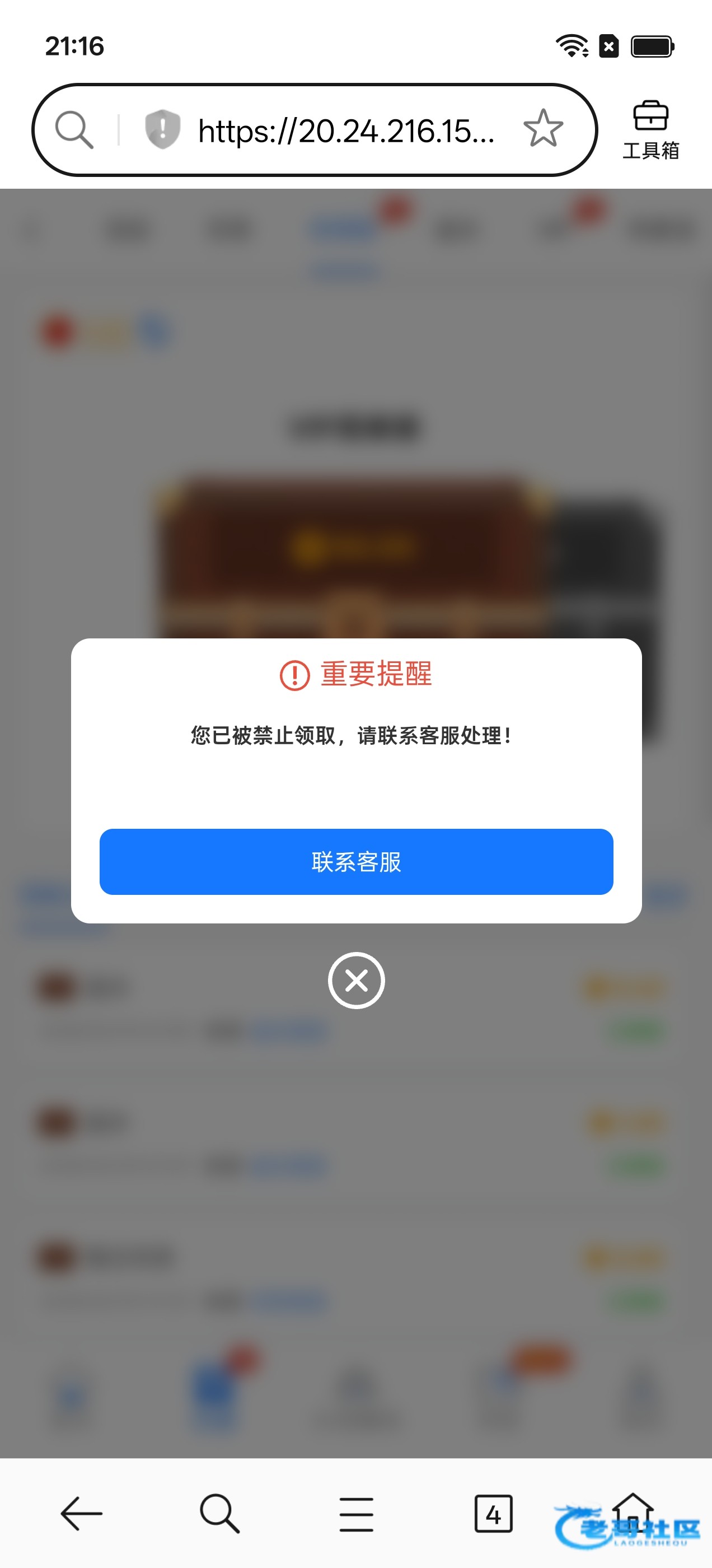
Task: Go back to the previous page
Action: [81, 1513]
